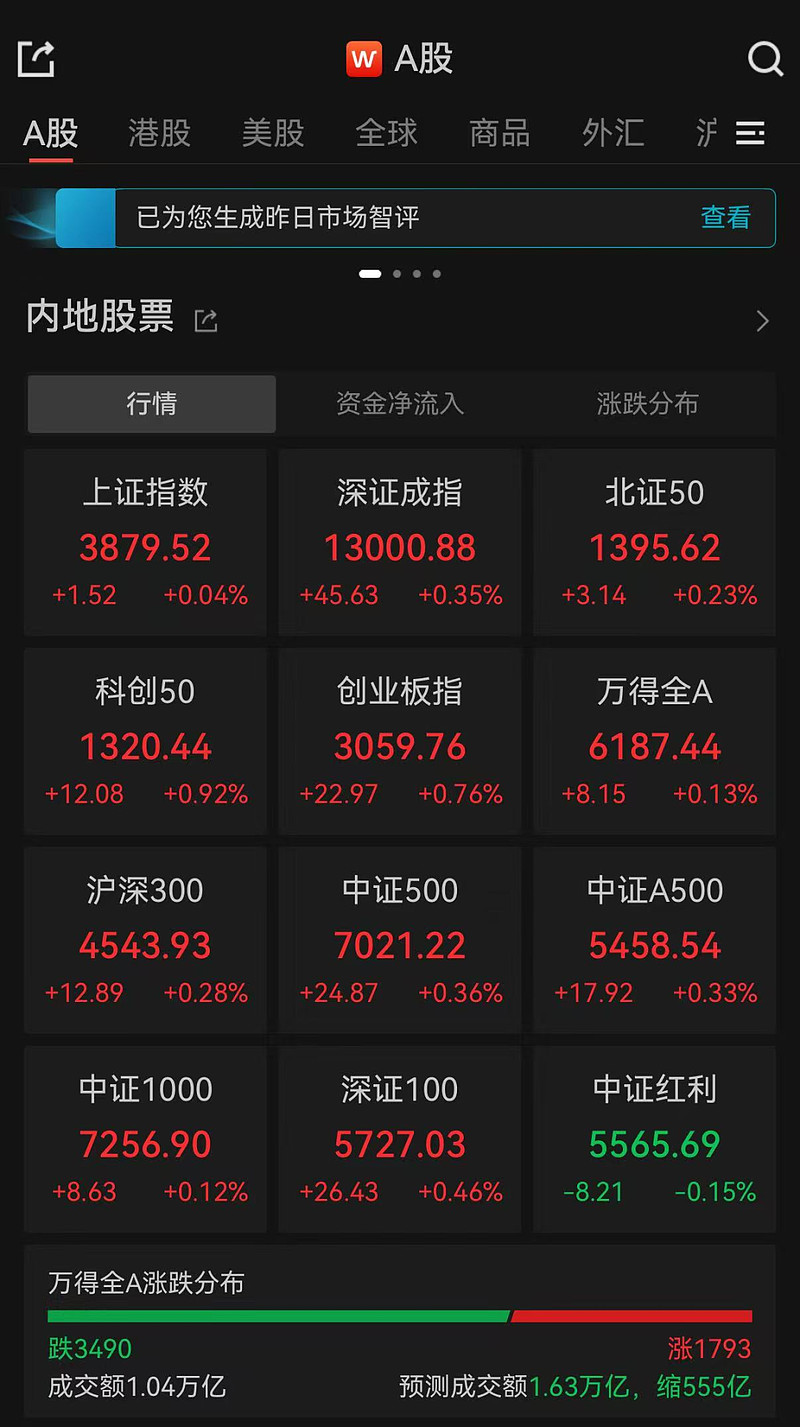Viewport: 800px width, 1427px height.
Task: Tap the share icon next to 内地股票
Action: [206, 320]
